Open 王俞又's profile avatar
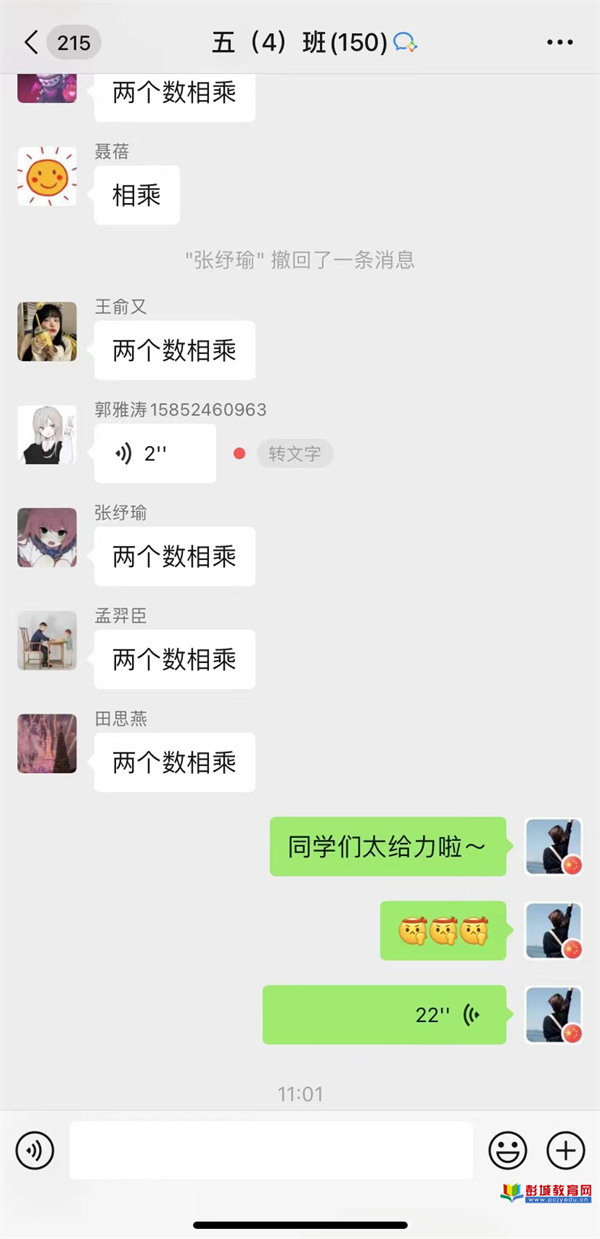 click(47, 331)
